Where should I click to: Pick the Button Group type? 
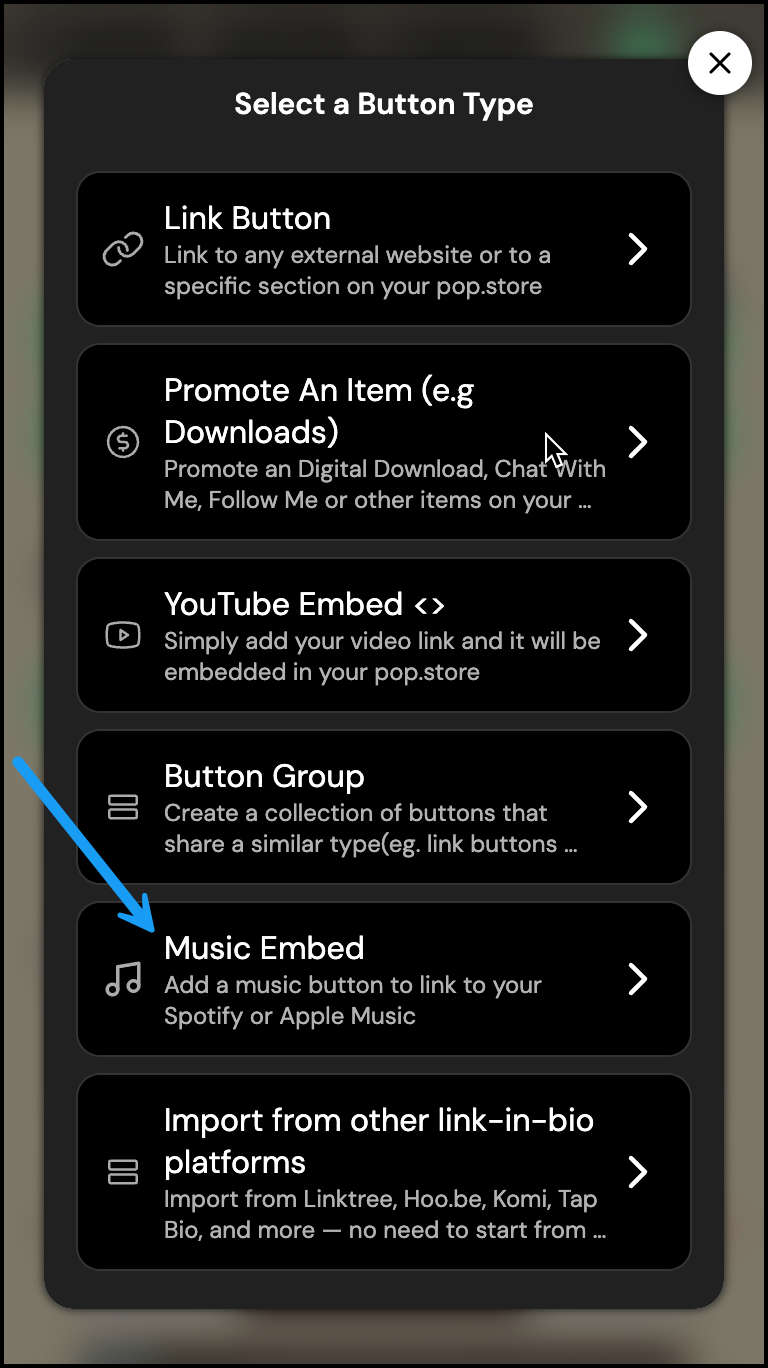pyautogui.click(x=383, y=807)
